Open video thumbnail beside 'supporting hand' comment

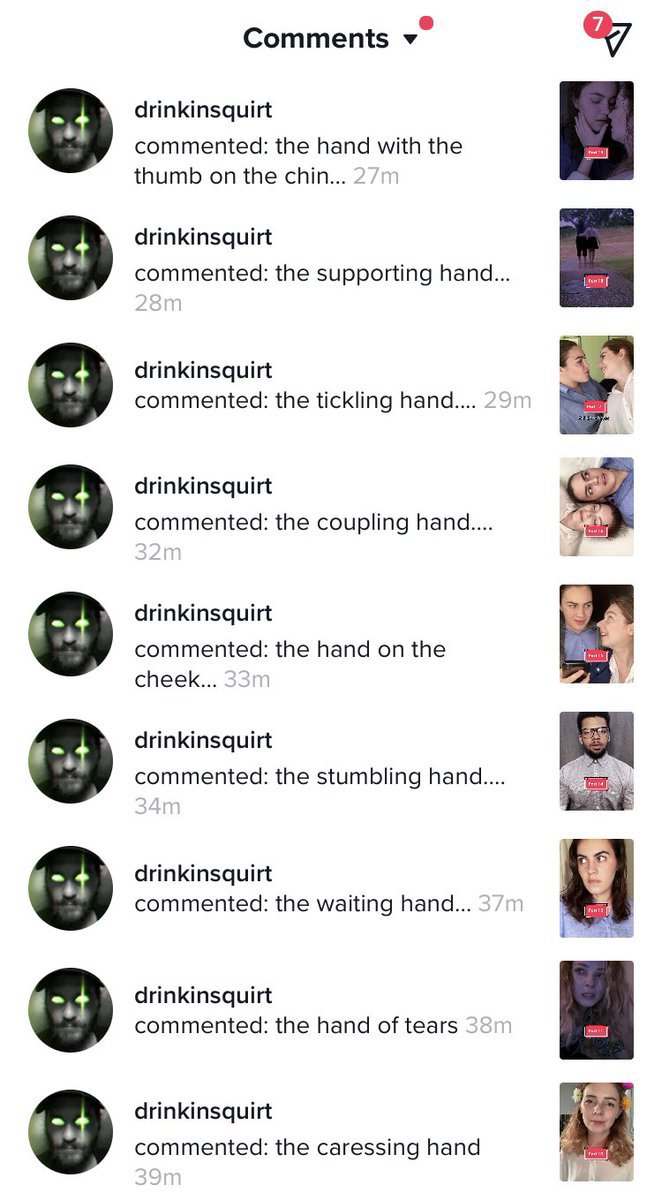596,258
